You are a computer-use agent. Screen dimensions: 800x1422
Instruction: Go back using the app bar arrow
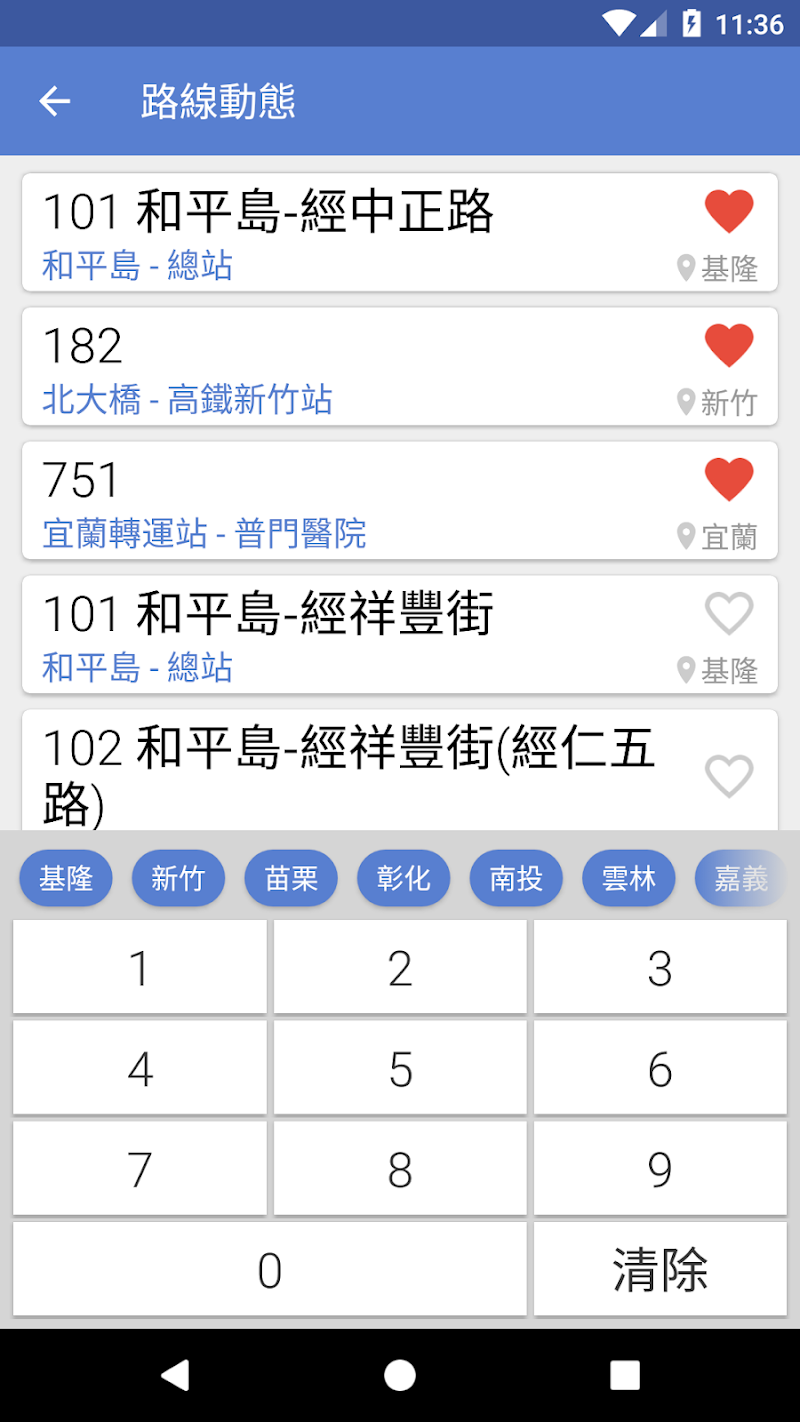(x=55, y=101)
